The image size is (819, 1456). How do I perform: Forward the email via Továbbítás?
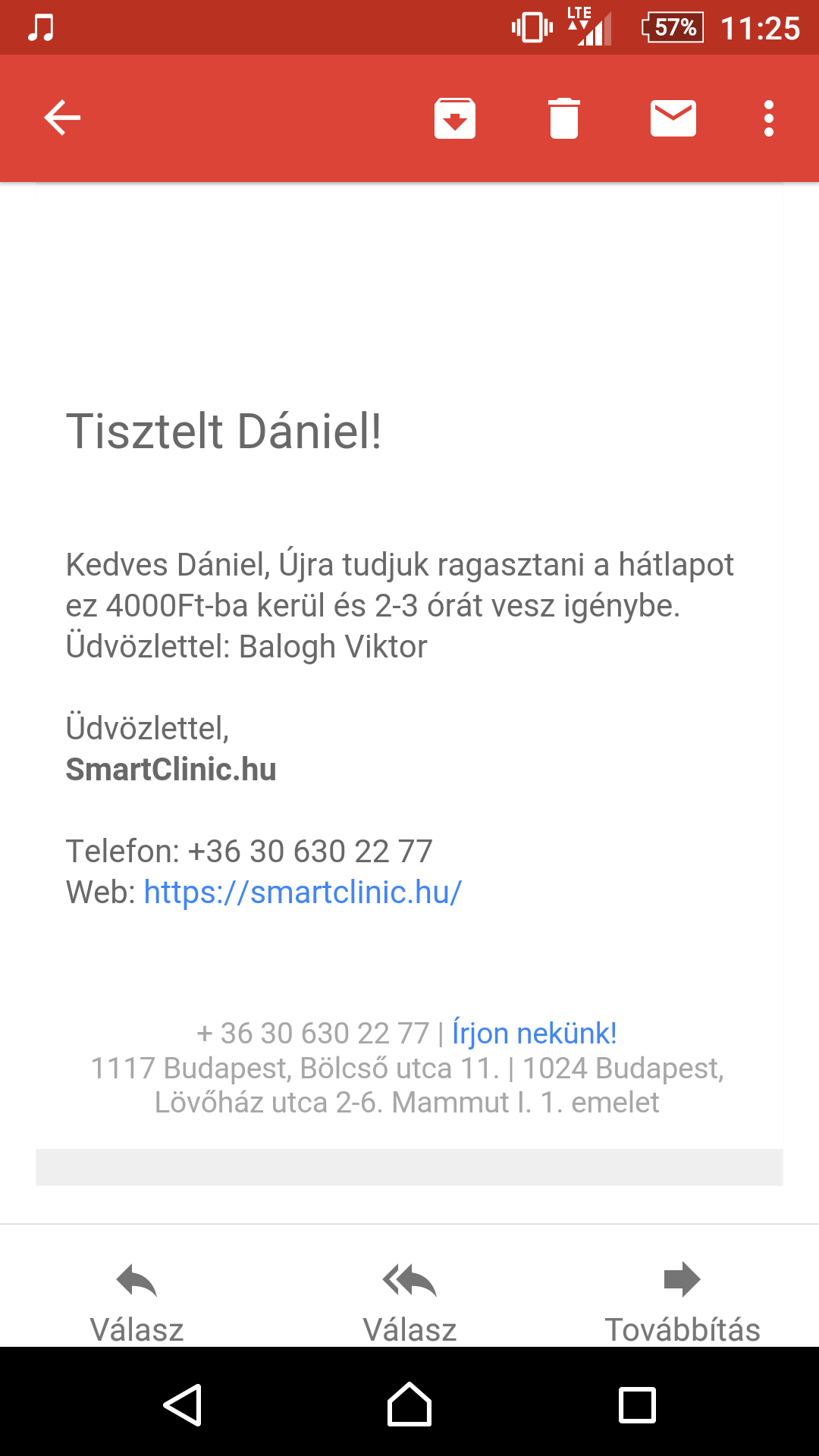click(x=682, y=1303)
